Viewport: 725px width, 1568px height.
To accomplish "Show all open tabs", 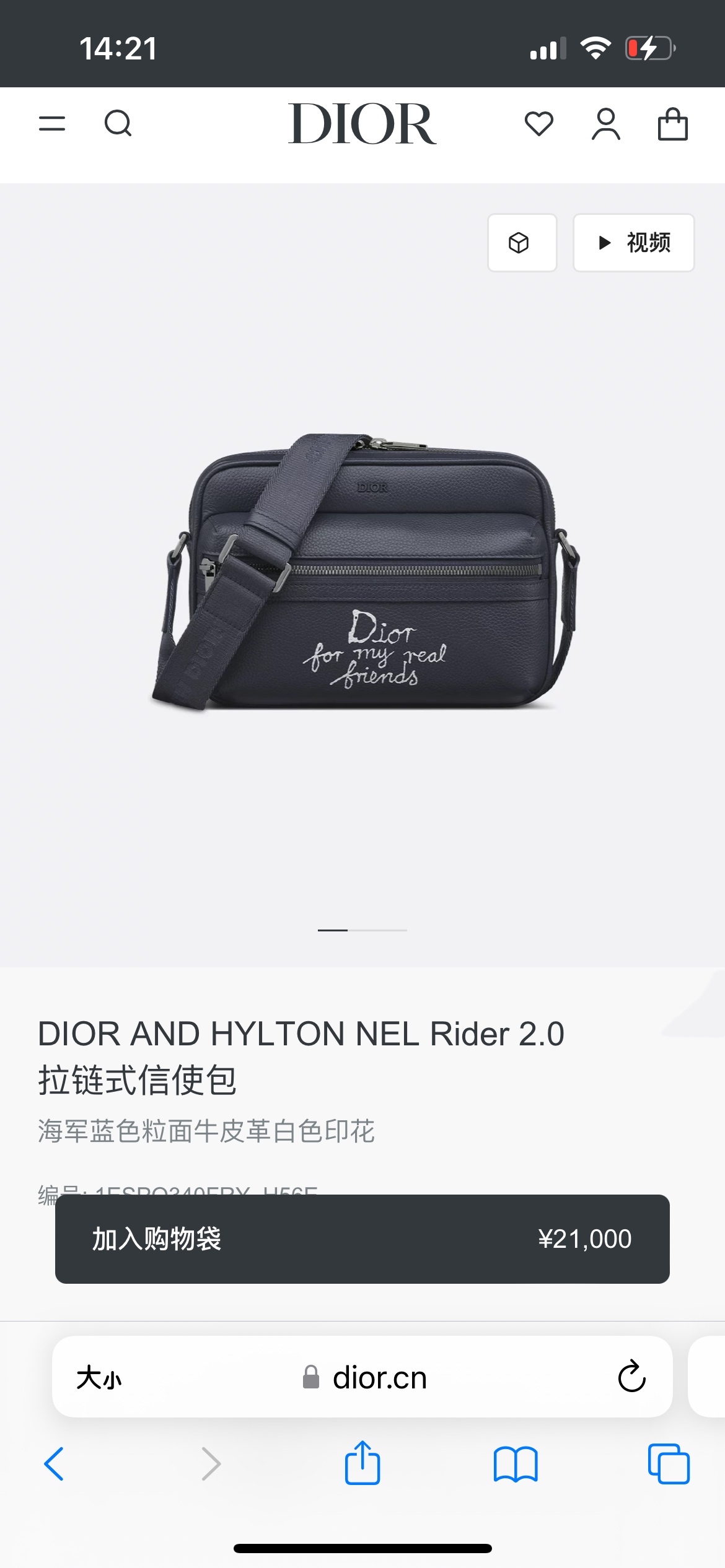I will pos(669,1464).
